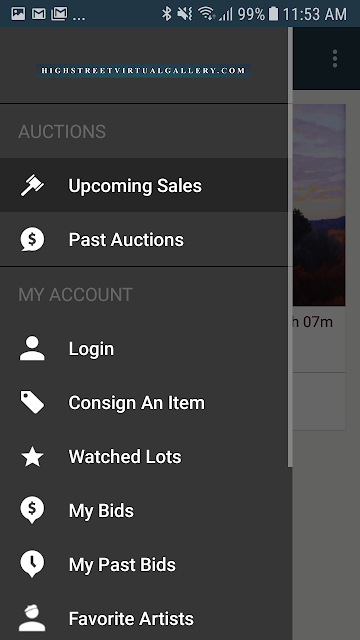This screenshot has height=640, width=360.
Task: Show My Past Bids
Action: tap(144, 564)
